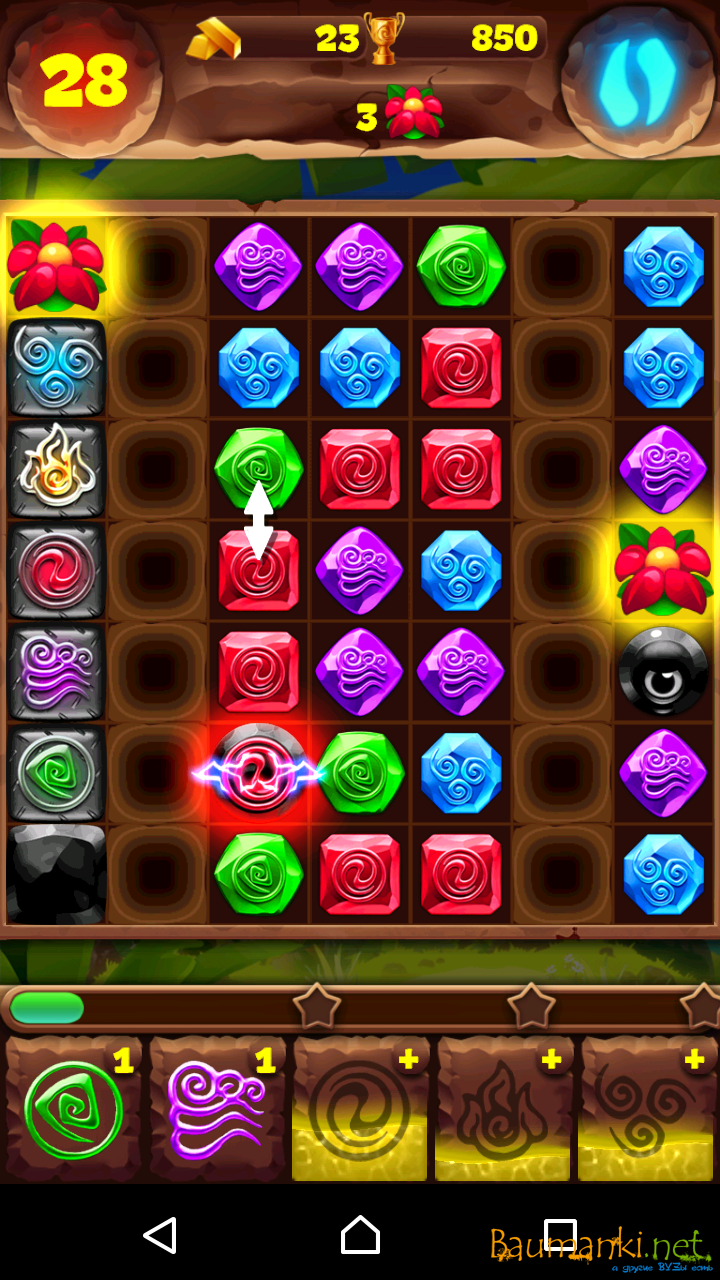Select the black eye bomb piece
This screenshot has height=1280, width=720.
click(663, 672)
